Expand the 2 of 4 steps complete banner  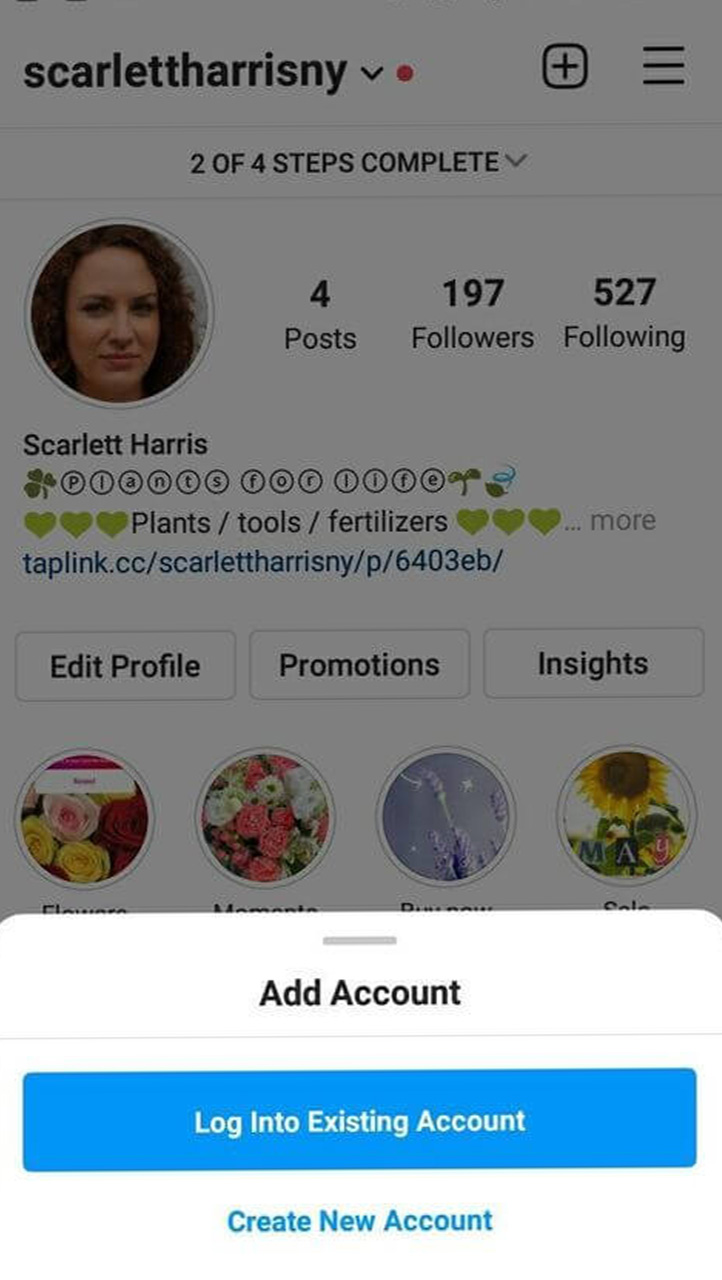pos(360,162)
